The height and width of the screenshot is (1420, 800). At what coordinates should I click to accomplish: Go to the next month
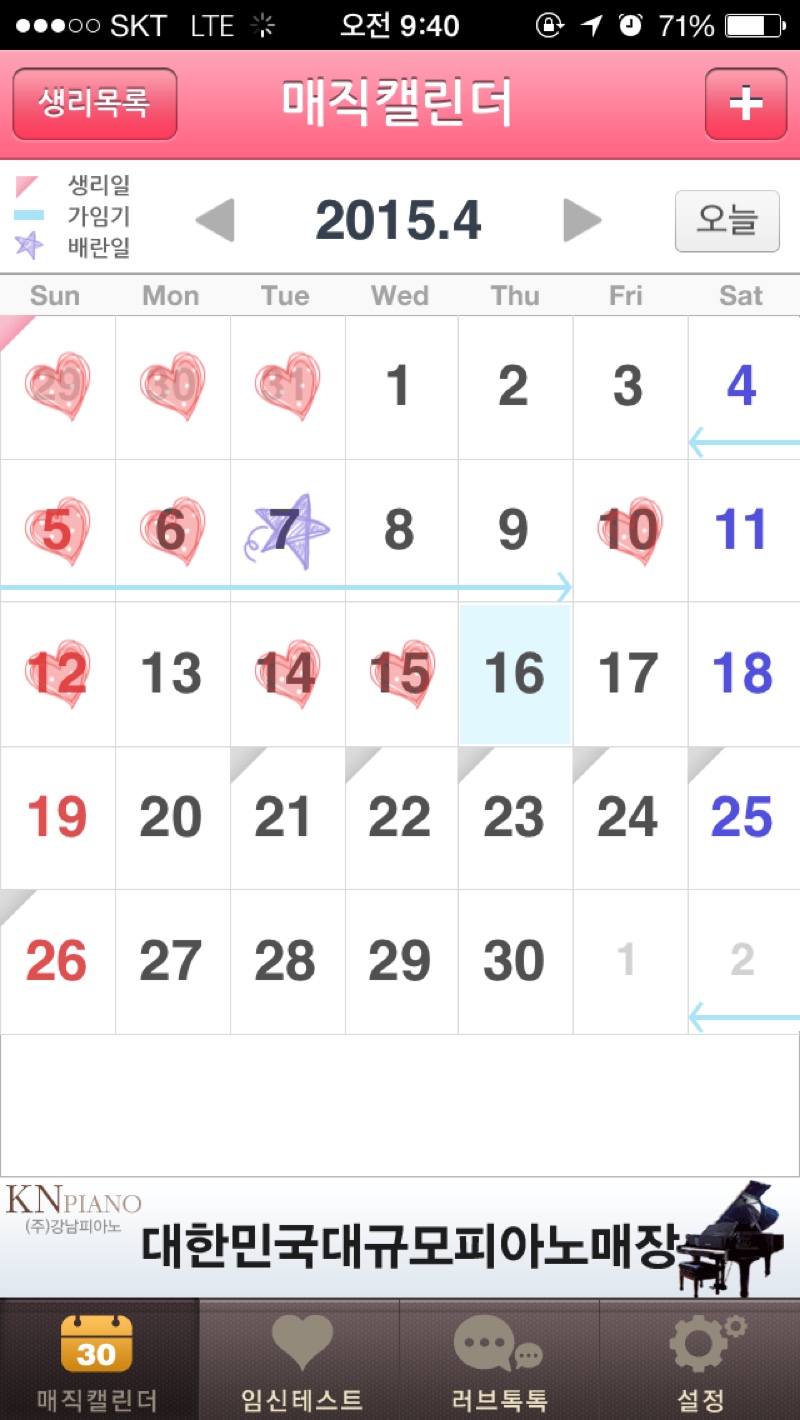click(x=583, y=220)
